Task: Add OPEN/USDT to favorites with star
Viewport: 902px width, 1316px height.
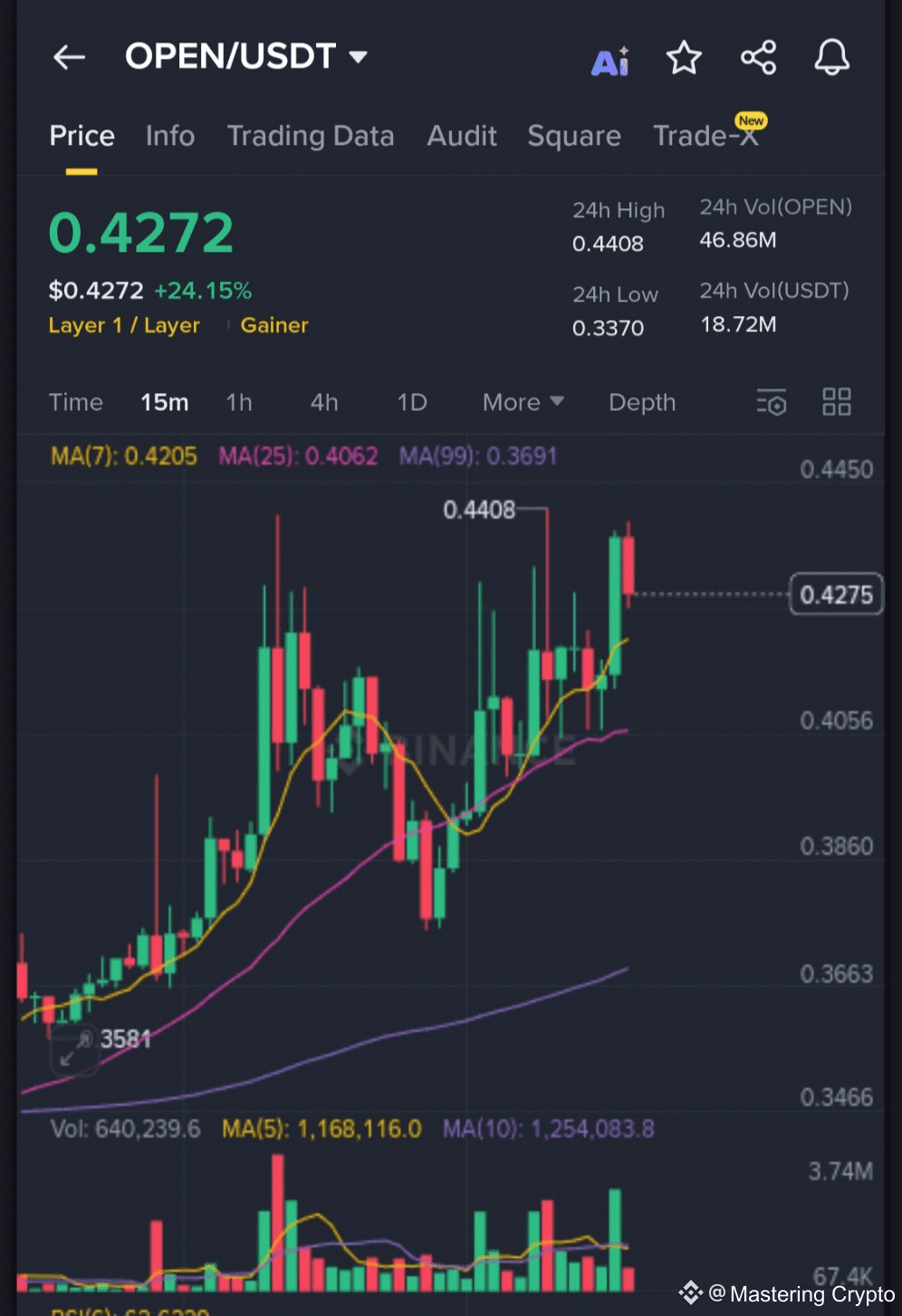Action: coord(684,58)
